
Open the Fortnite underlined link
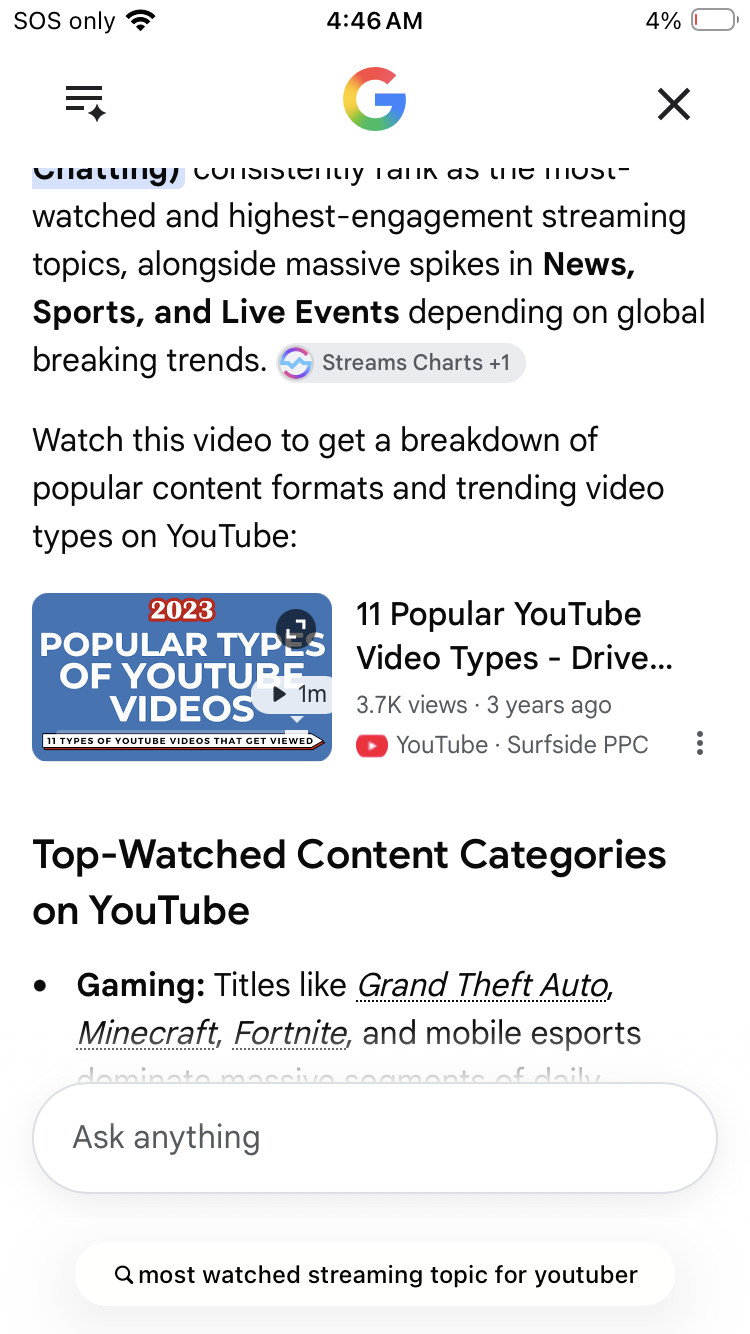click(290, 1032)
